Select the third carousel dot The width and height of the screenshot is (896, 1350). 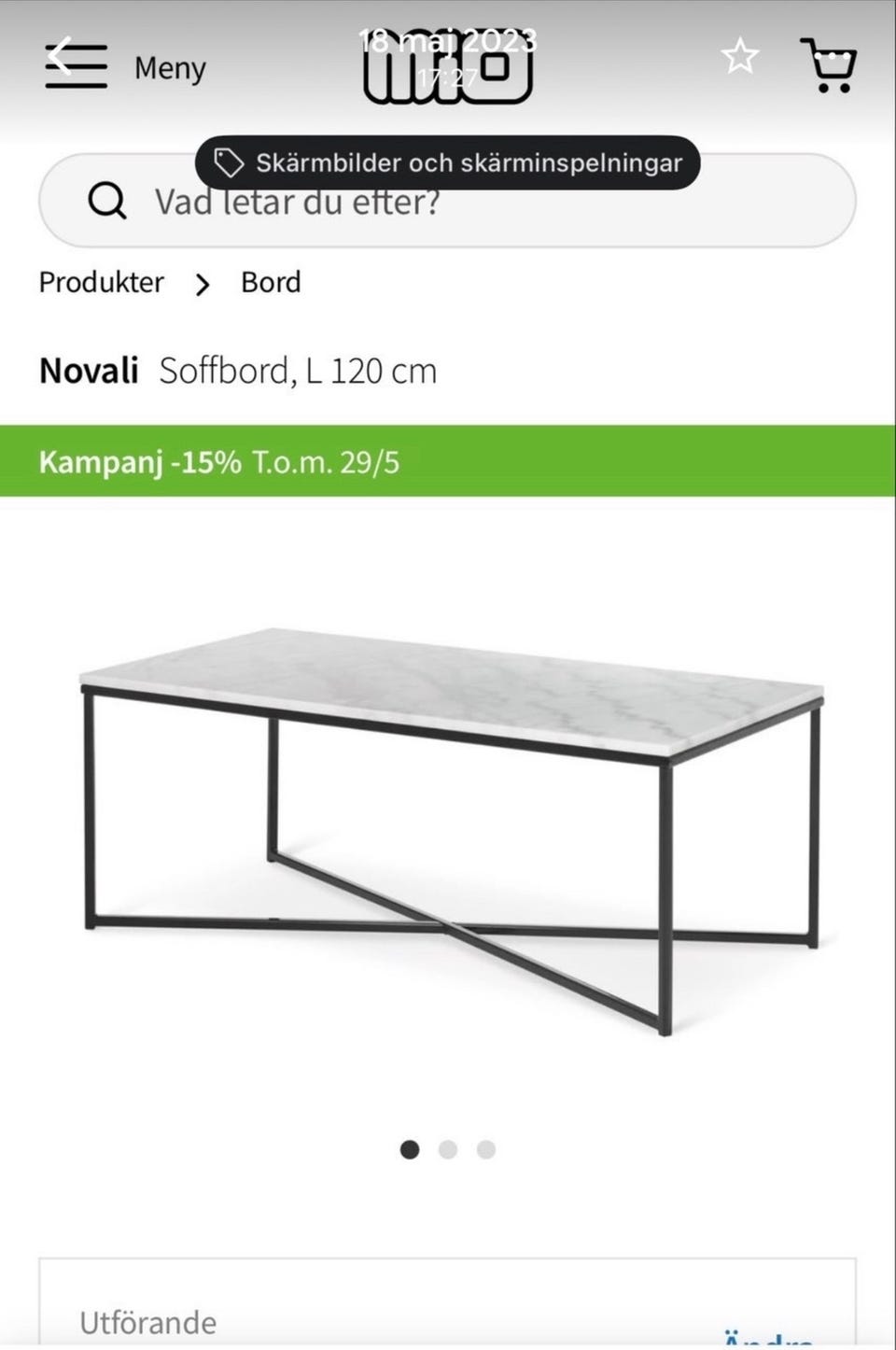(x=484, y=1149)
